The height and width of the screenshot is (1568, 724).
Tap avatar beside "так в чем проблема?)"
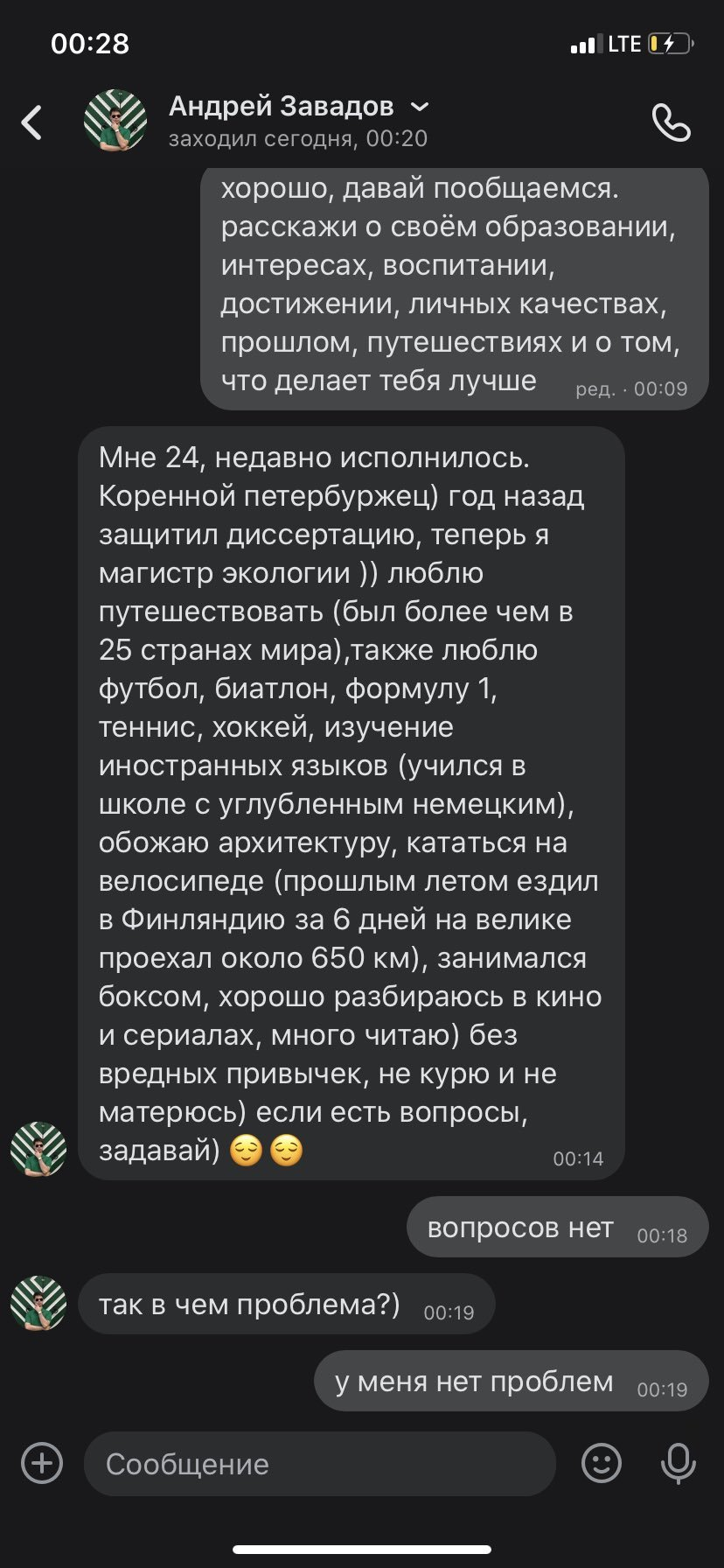point(38,1303)
